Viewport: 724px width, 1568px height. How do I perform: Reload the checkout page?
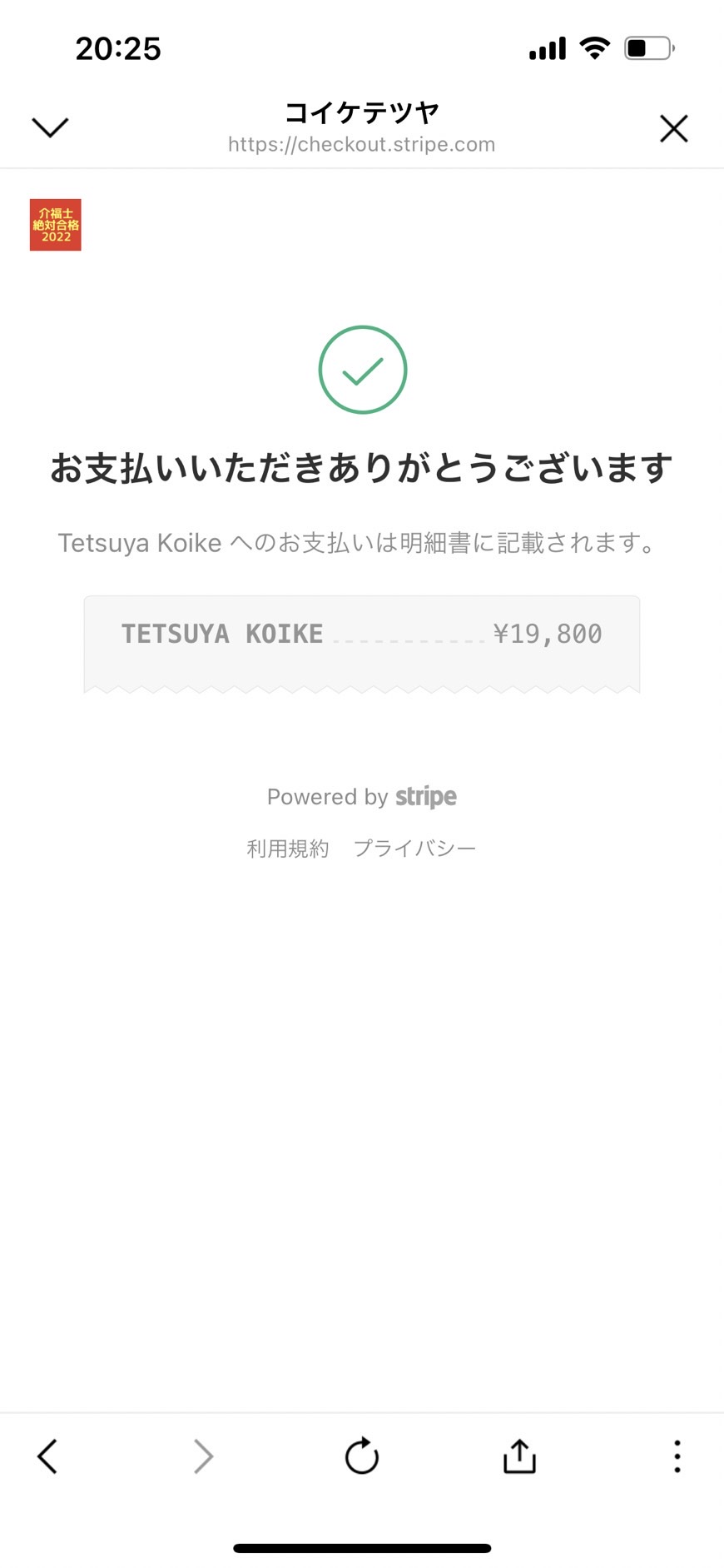[362, 1456]
